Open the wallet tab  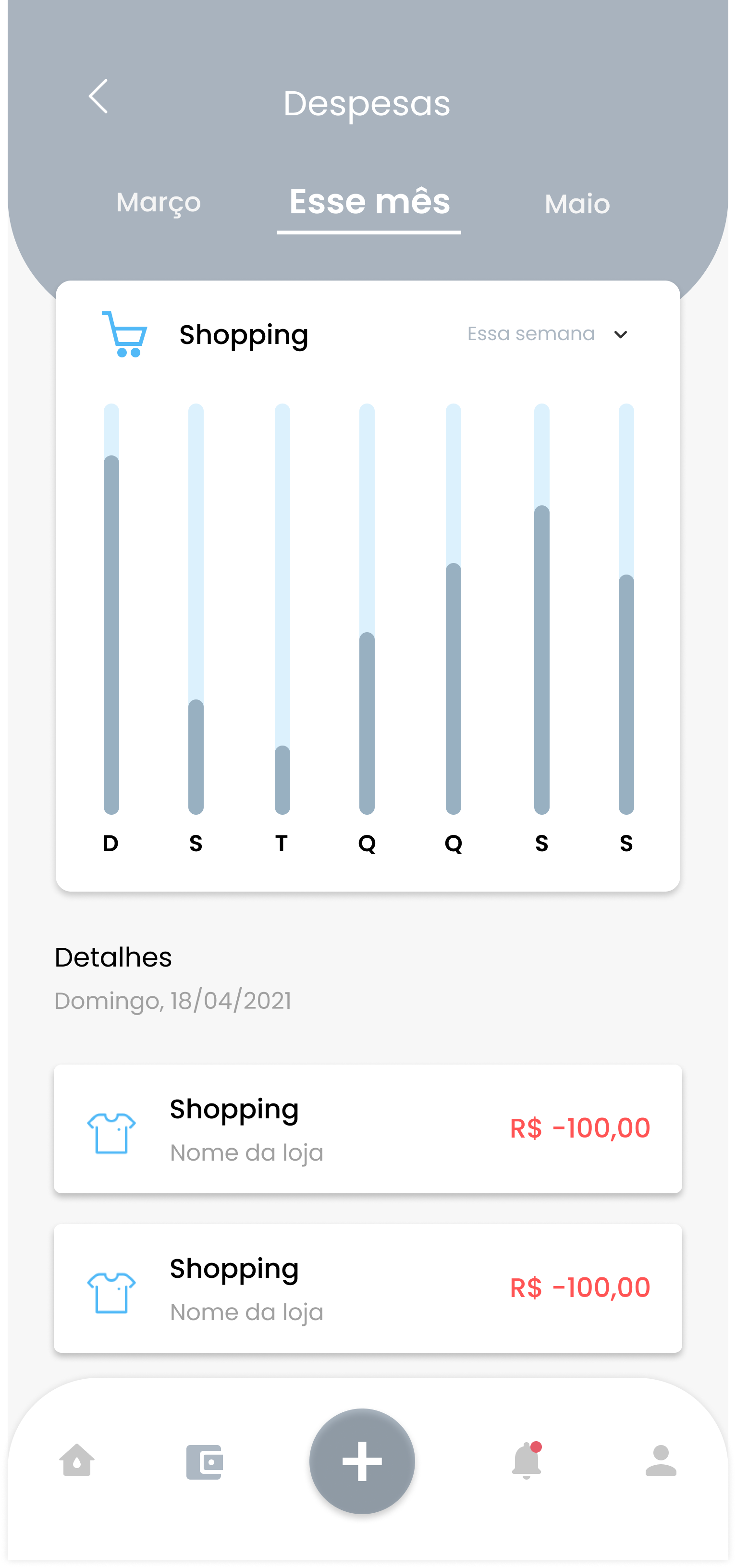(204, 1462)
